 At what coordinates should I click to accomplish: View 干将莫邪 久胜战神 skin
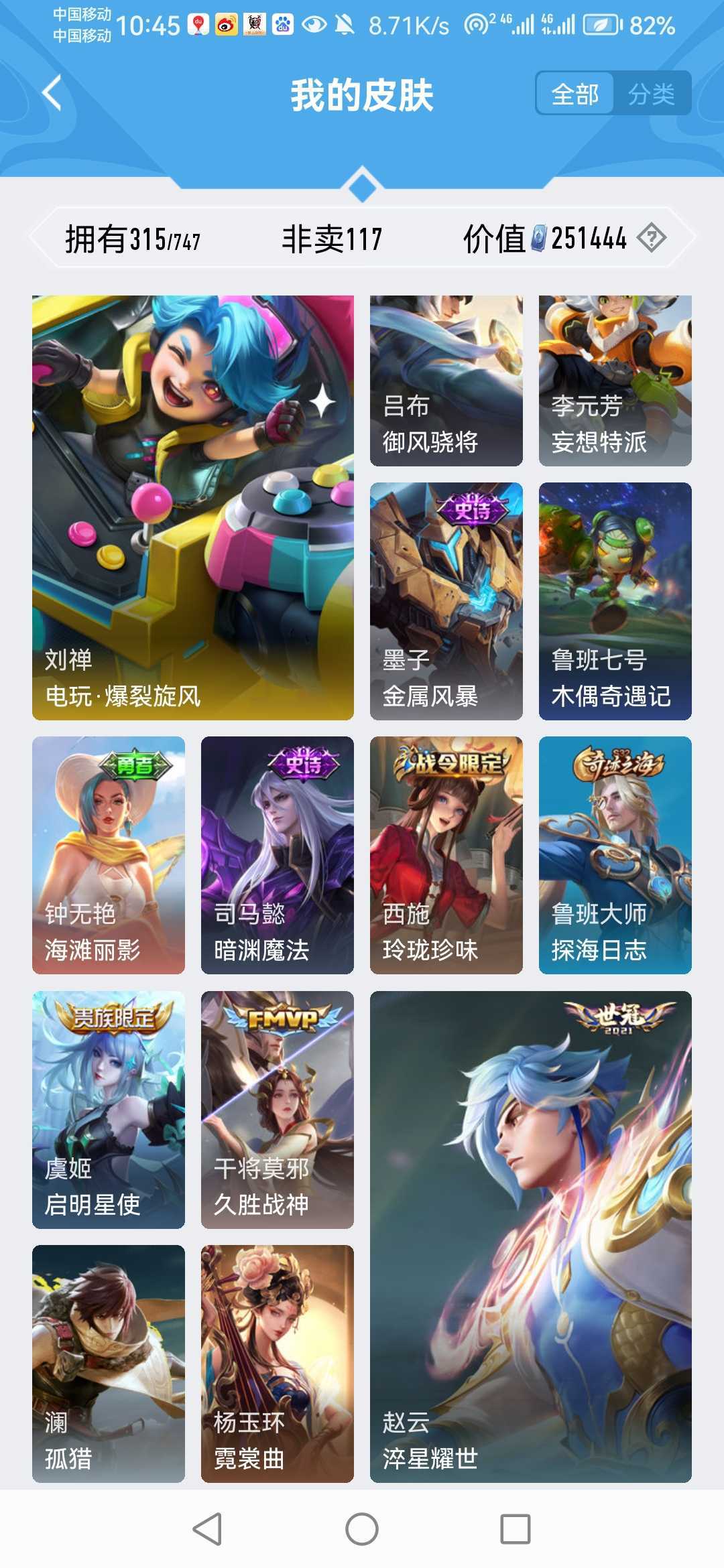[x=277, y=1110]
